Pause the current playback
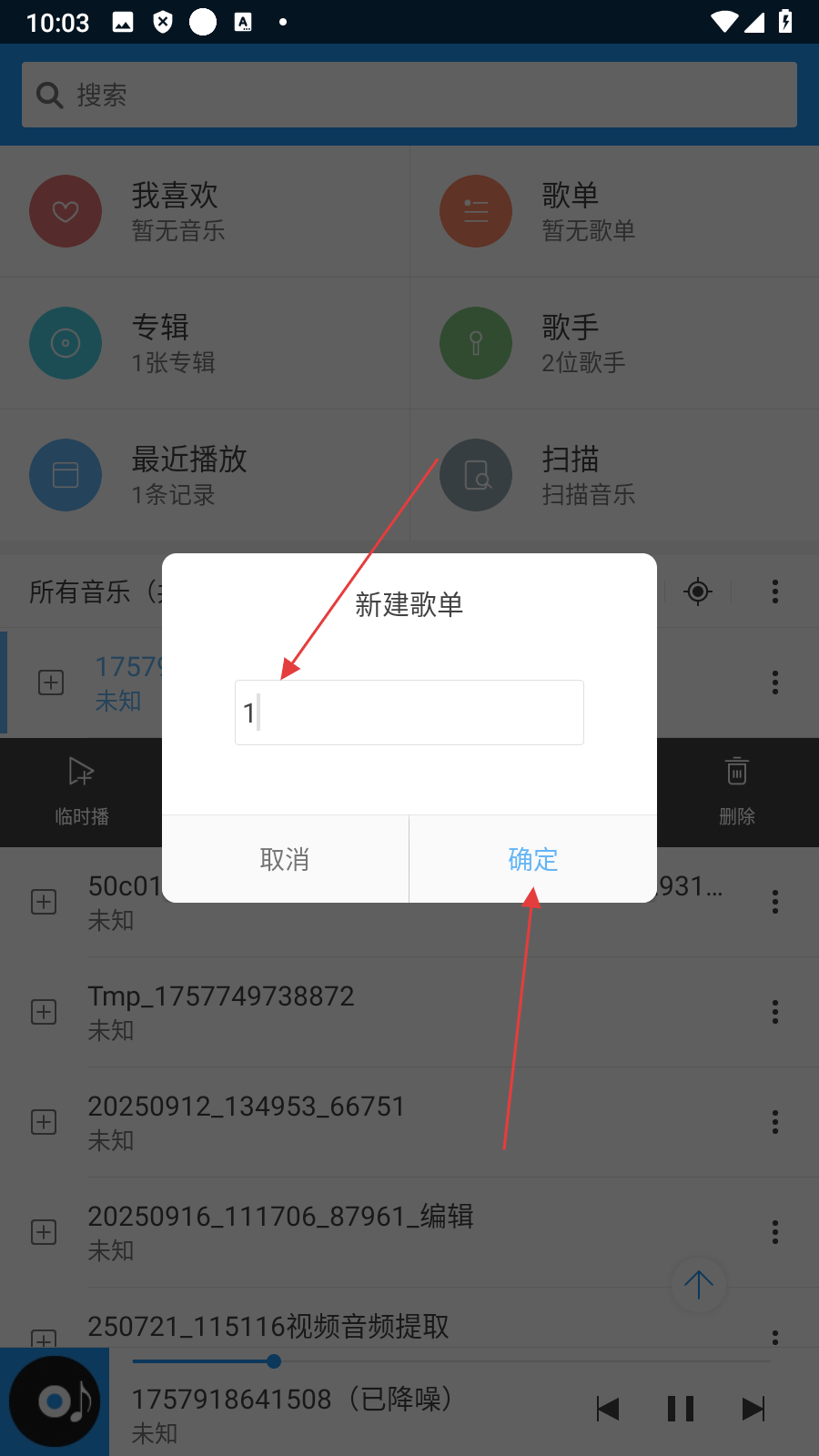819x1456 pixels. pyautogui.click(x=681, y=1409)
